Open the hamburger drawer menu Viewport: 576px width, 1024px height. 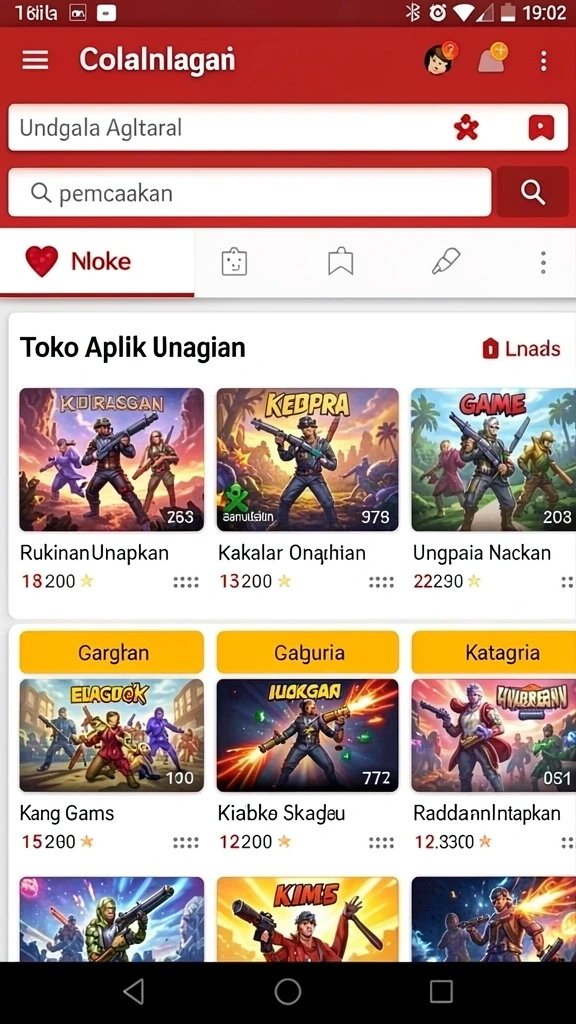tap(35, 60)
